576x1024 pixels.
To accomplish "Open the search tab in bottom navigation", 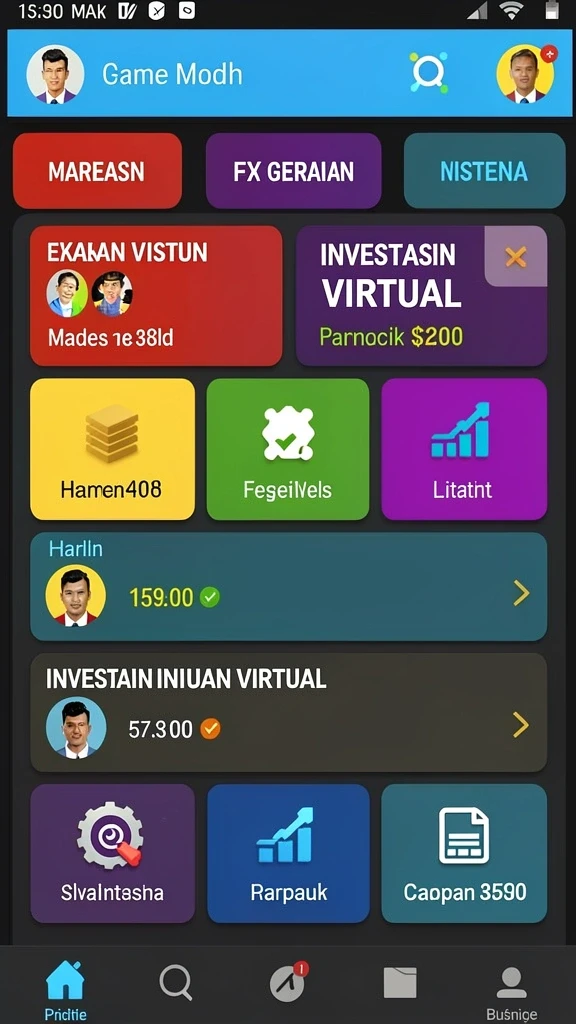I will tap(176, 983).
